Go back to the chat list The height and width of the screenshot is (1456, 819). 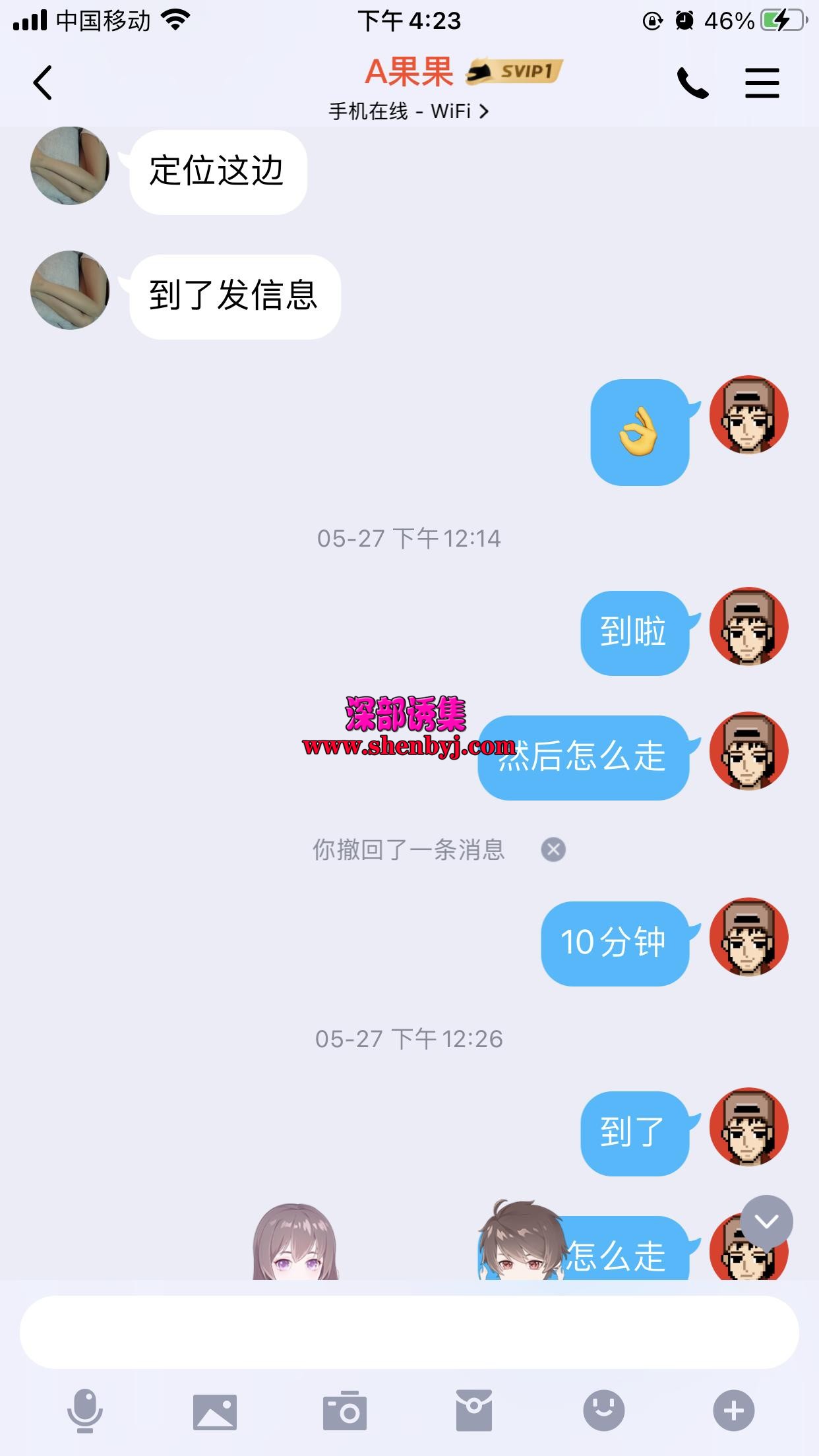pyautogui.click(x=42, y=83)
